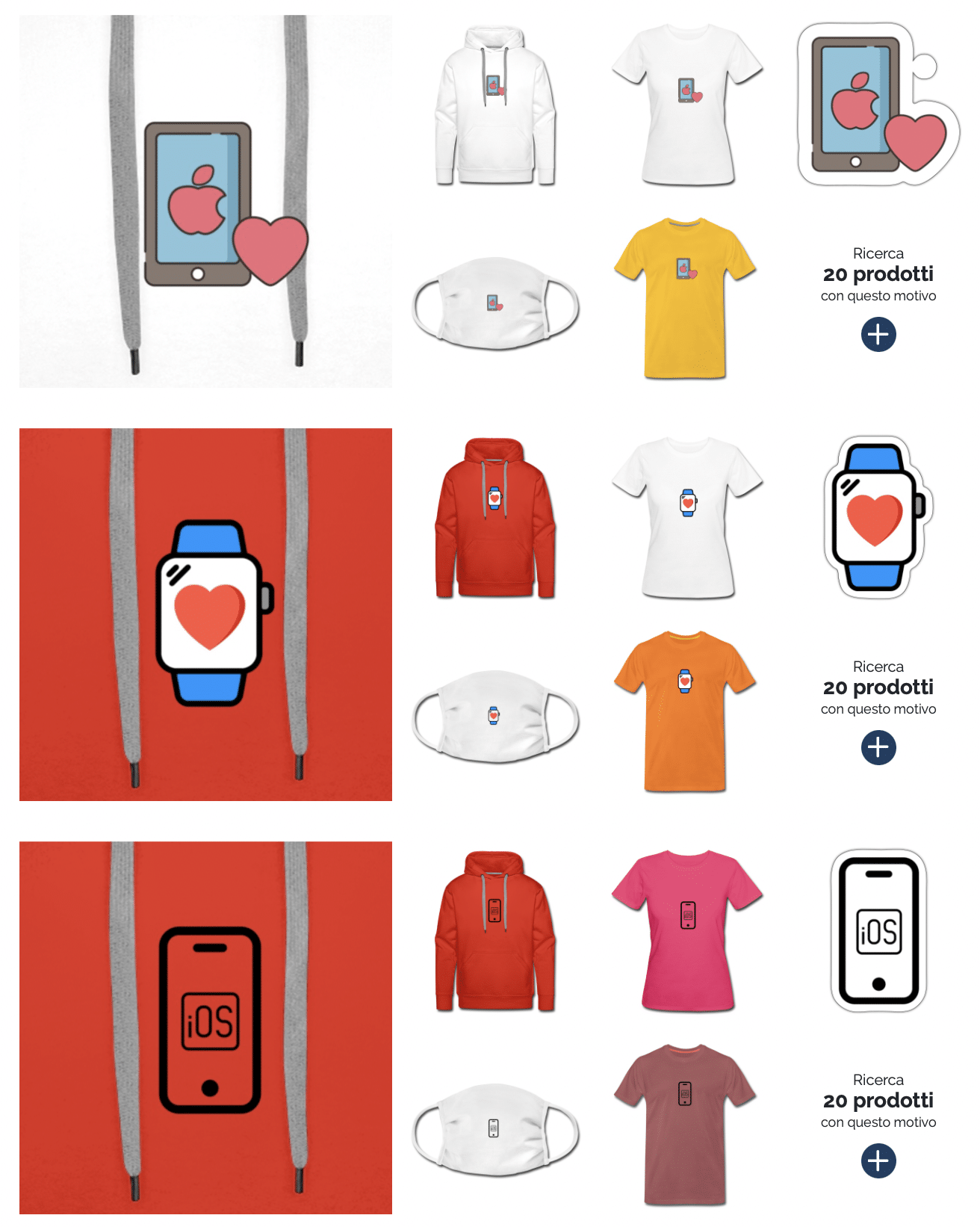
Task: Open the white women's t-shirt with the tablet heart design
Action: [x=687, y=105]
